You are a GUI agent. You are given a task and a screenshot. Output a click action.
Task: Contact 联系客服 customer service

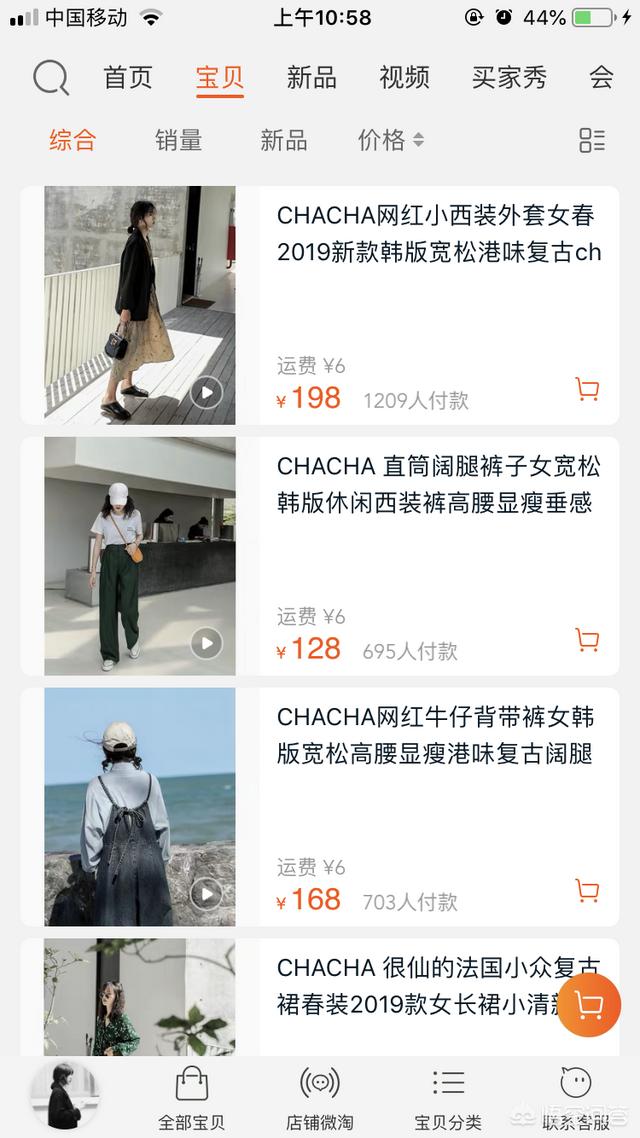click(x=576, y=1096)
